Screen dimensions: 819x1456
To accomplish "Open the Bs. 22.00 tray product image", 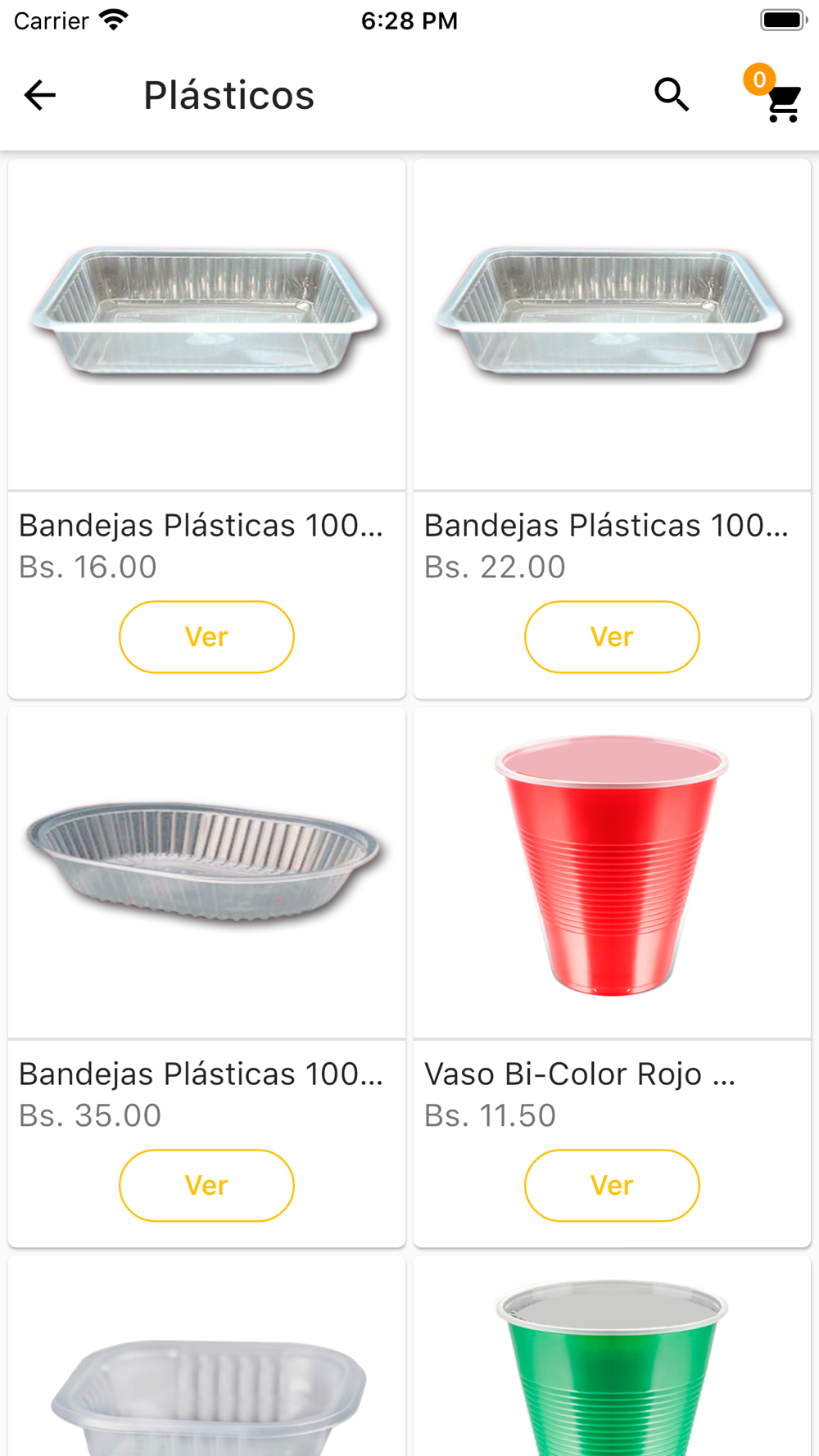I will coord(612,325).
